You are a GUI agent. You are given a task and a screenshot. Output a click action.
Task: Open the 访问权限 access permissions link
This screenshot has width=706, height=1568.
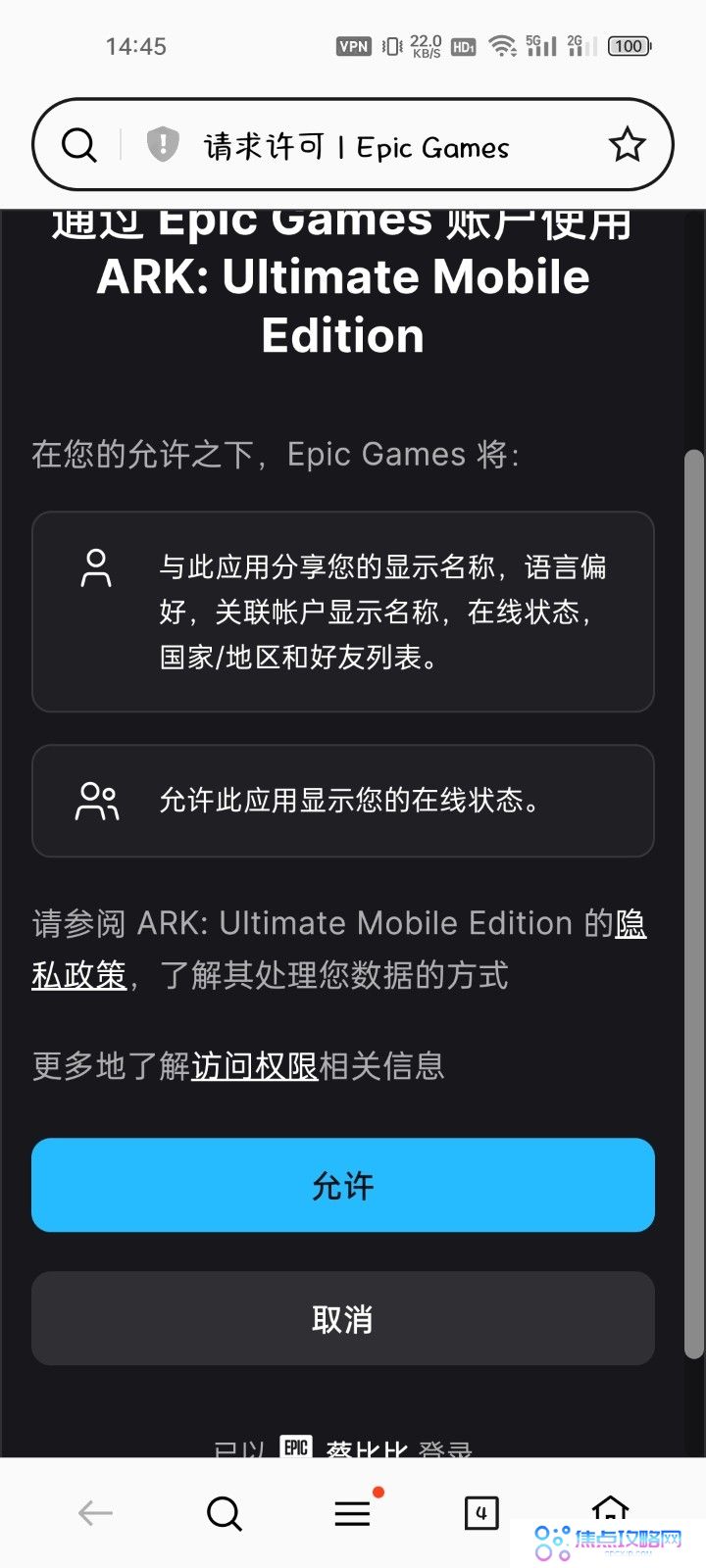[x=254, y=1065]
